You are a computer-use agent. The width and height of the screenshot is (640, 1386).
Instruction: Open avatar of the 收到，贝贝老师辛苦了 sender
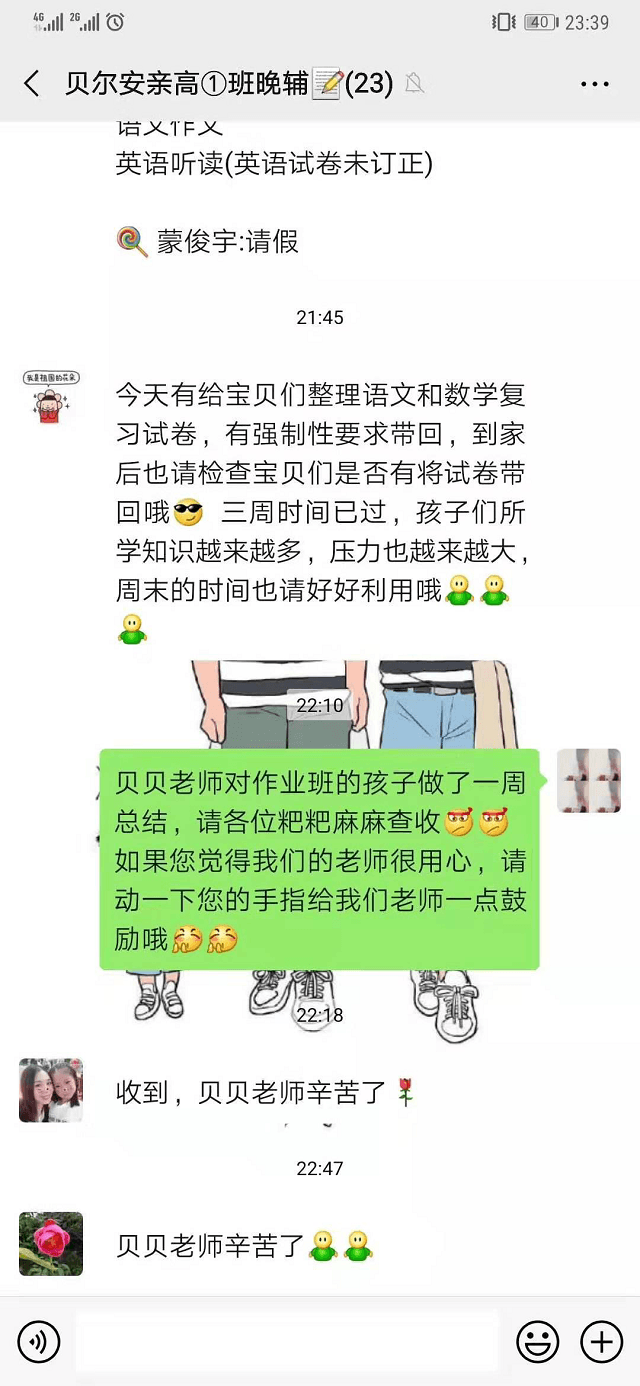pyautogui.click(x=51, y=1090)
